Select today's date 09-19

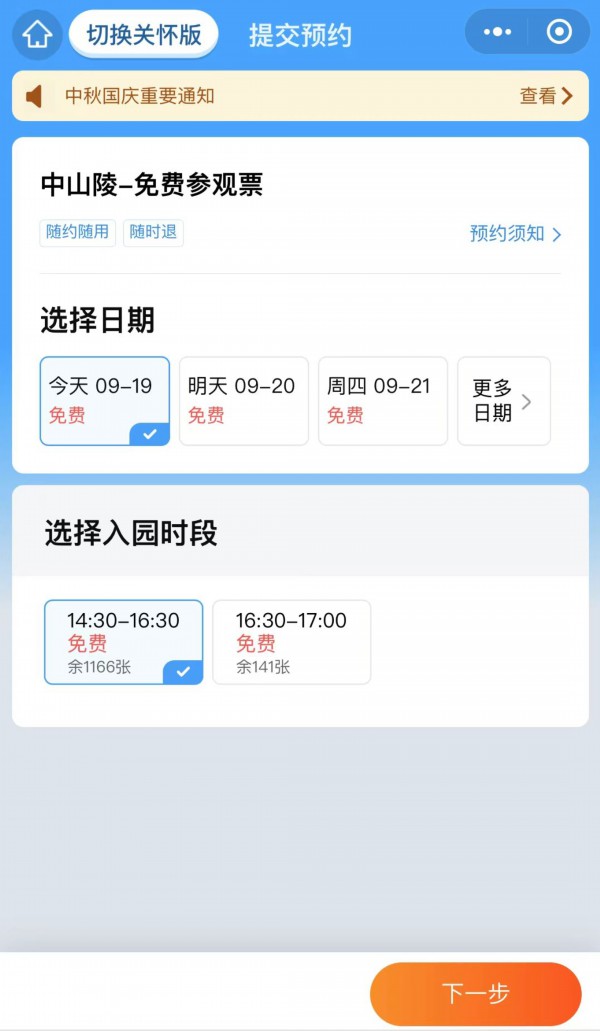(x=105, y=401)
